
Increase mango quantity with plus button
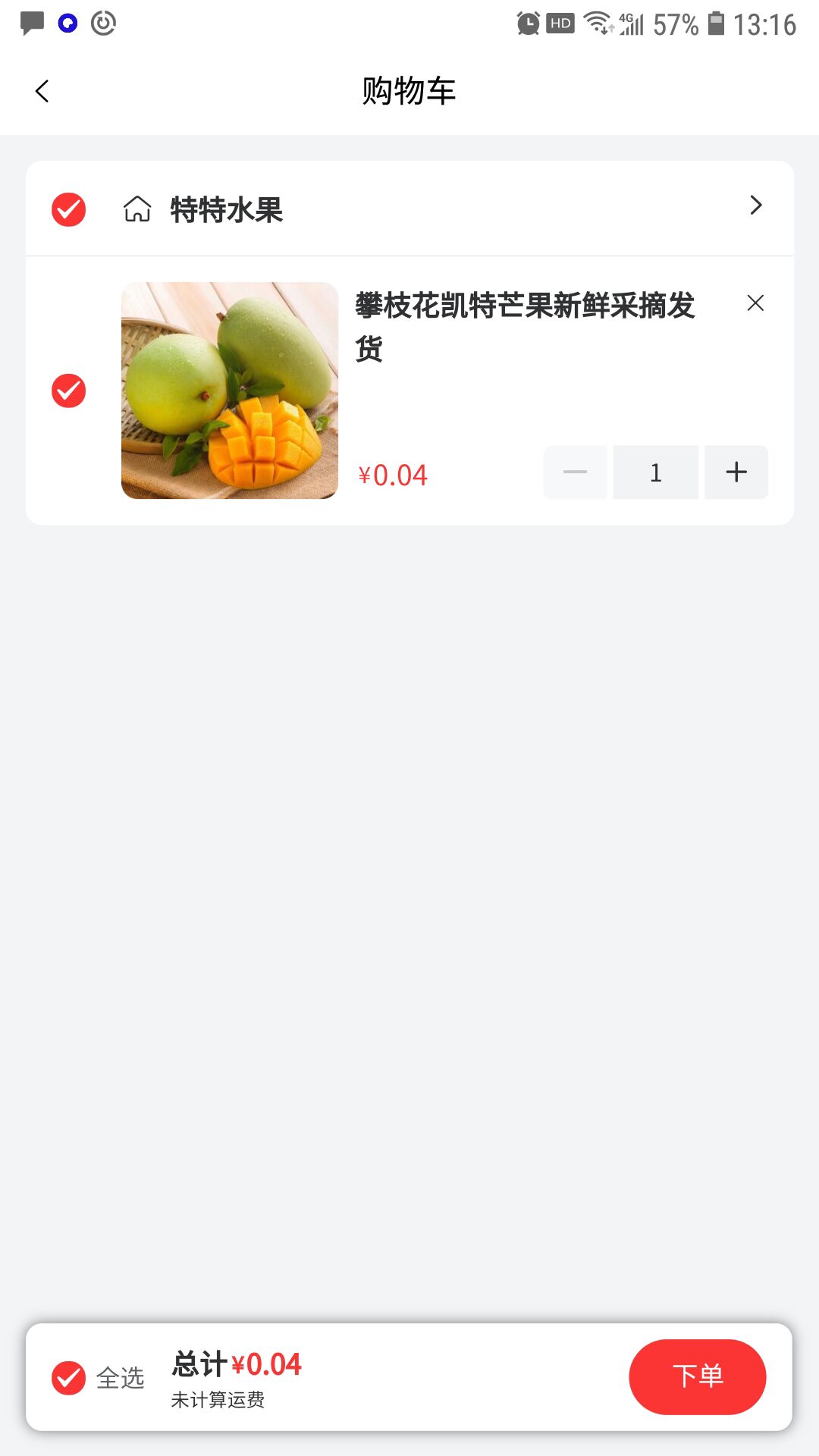pyautogui.click(x=736, y=472)
